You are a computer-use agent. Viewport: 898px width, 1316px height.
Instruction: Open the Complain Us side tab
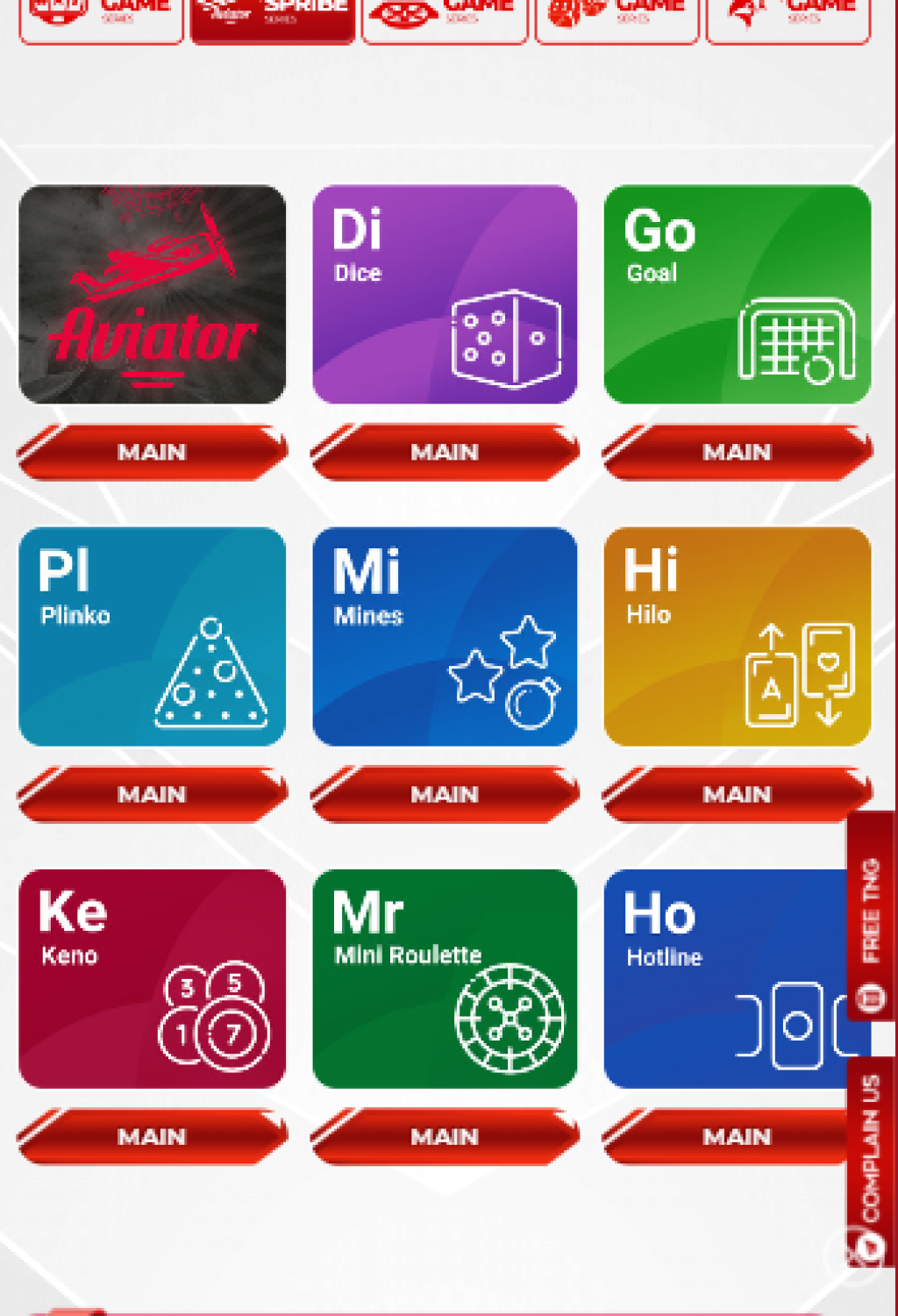871,1158
